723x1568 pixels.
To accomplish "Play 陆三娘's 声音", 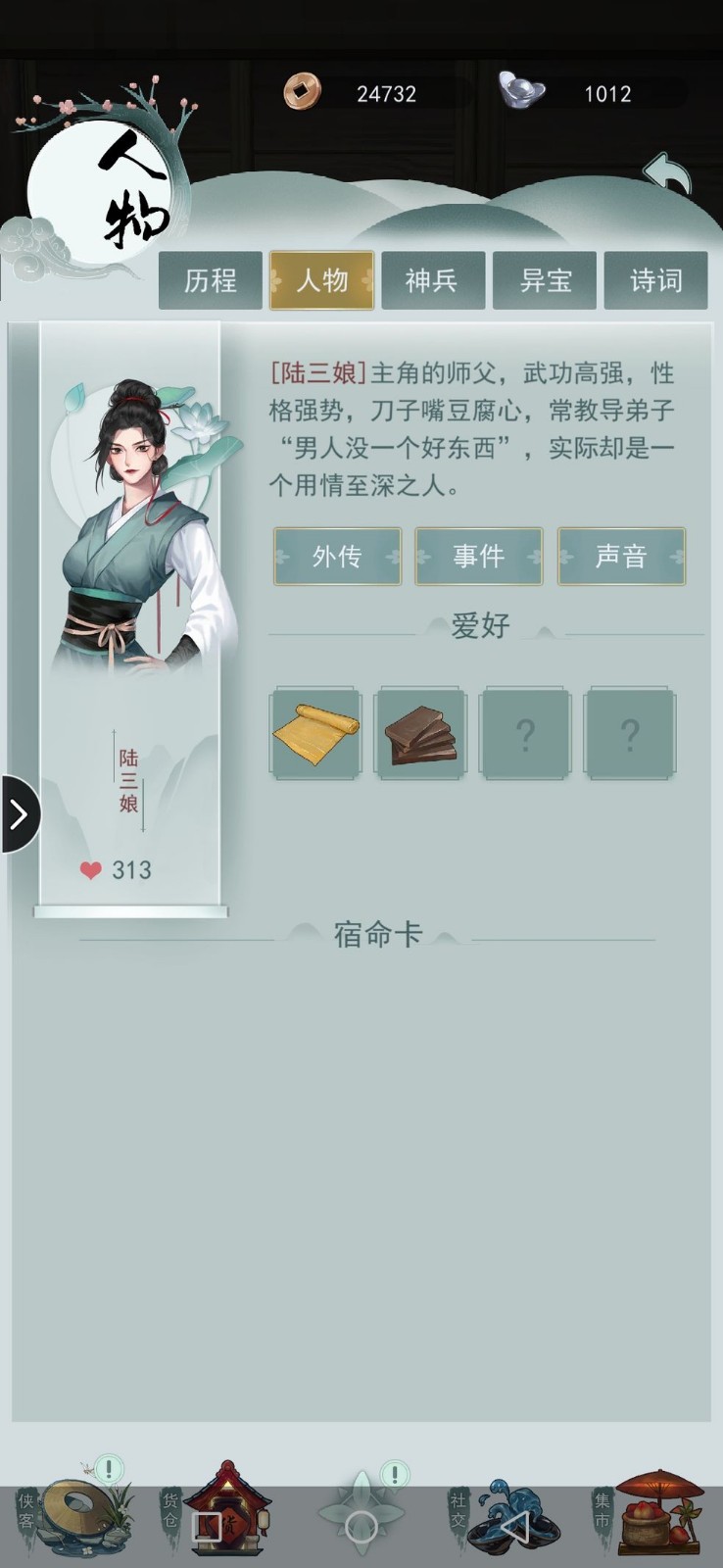I will 621,557.
